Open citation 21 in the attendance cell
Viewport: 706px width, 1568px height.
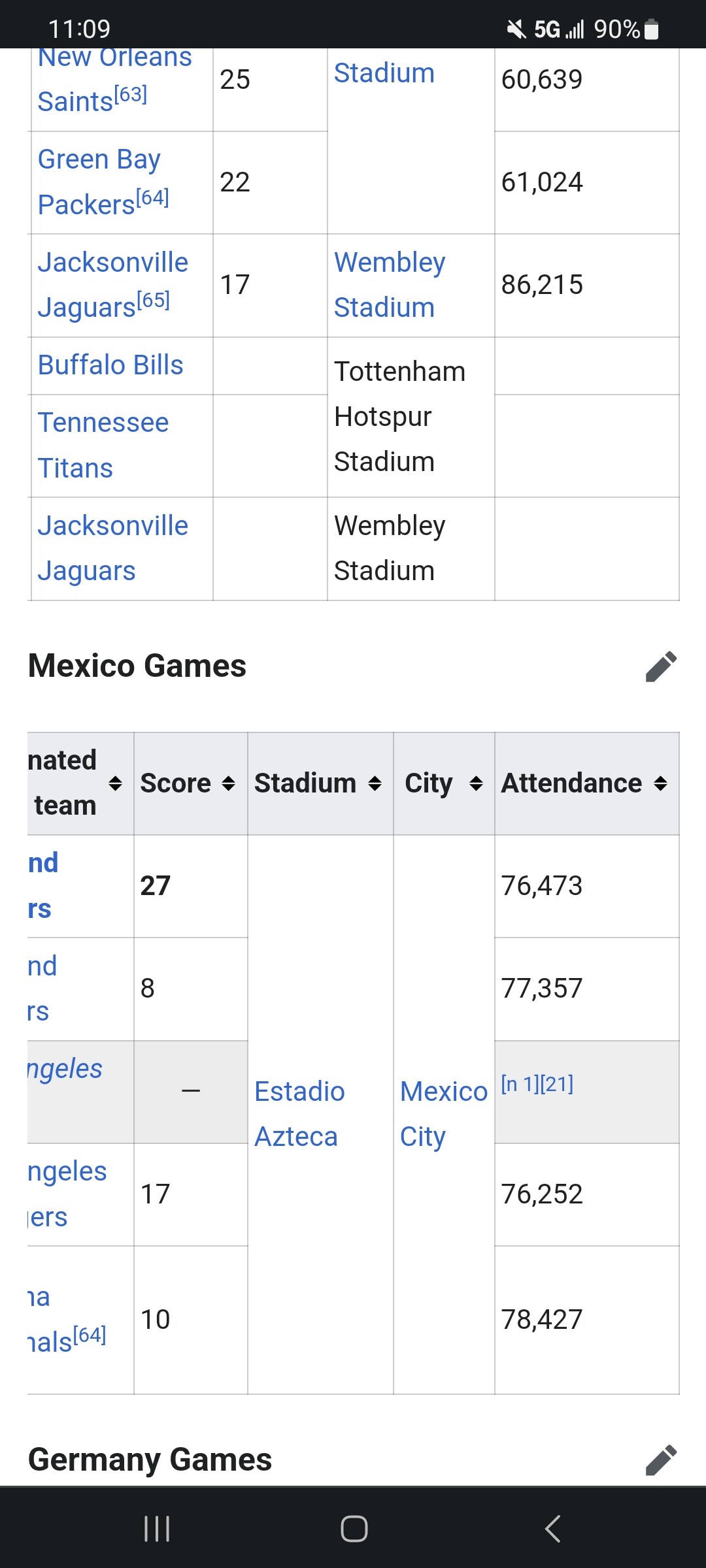tap(556, 1085)
